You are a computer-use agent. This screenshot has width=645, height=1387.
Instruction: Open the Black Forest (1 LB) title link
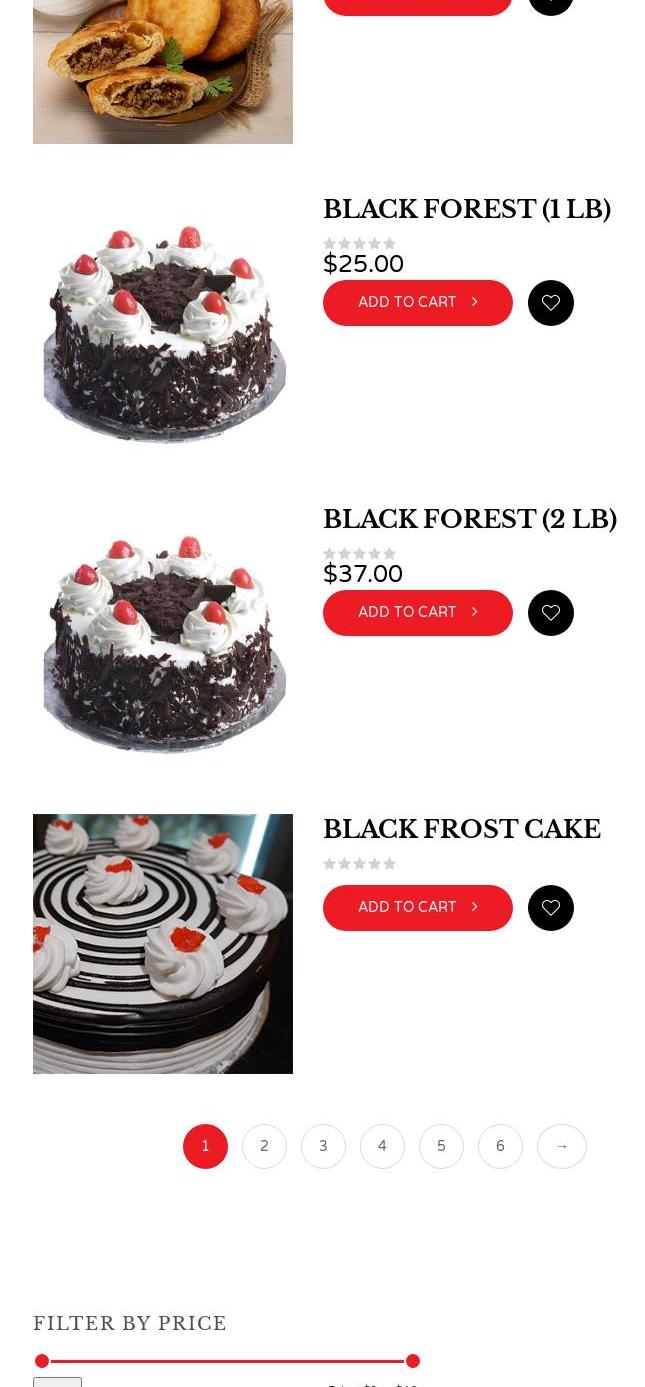pos(466,210)
